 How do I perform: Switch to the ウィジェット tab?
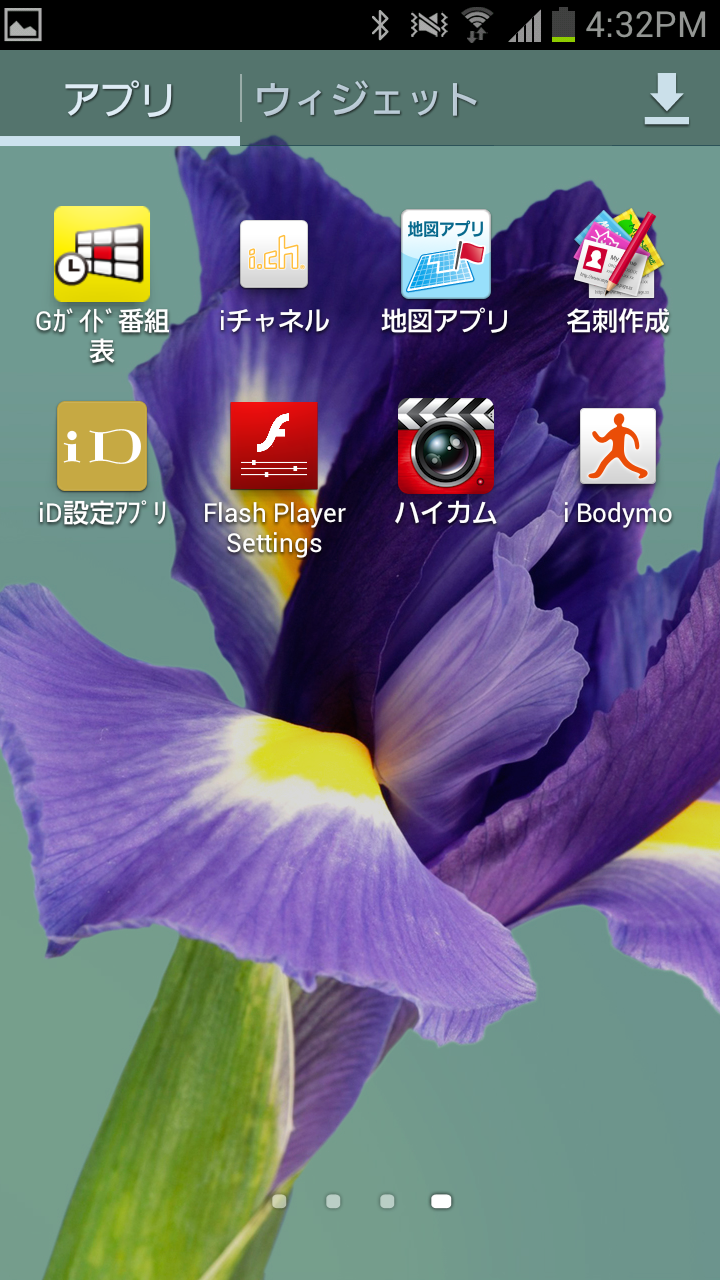coord(366,100)
